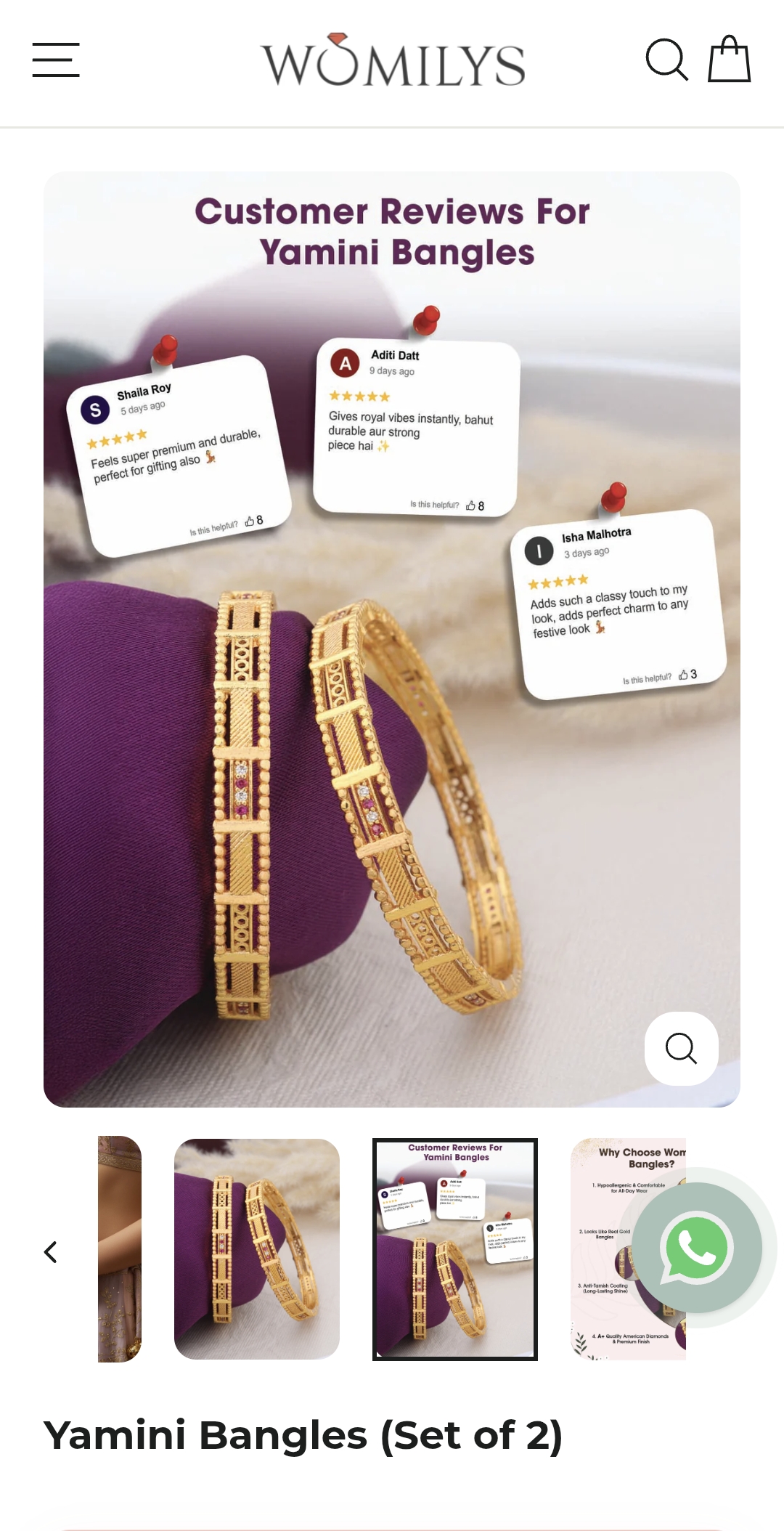The image size is (784, 1531).
Task: Start a WhatsApp chat
Action: point(697,1248)
